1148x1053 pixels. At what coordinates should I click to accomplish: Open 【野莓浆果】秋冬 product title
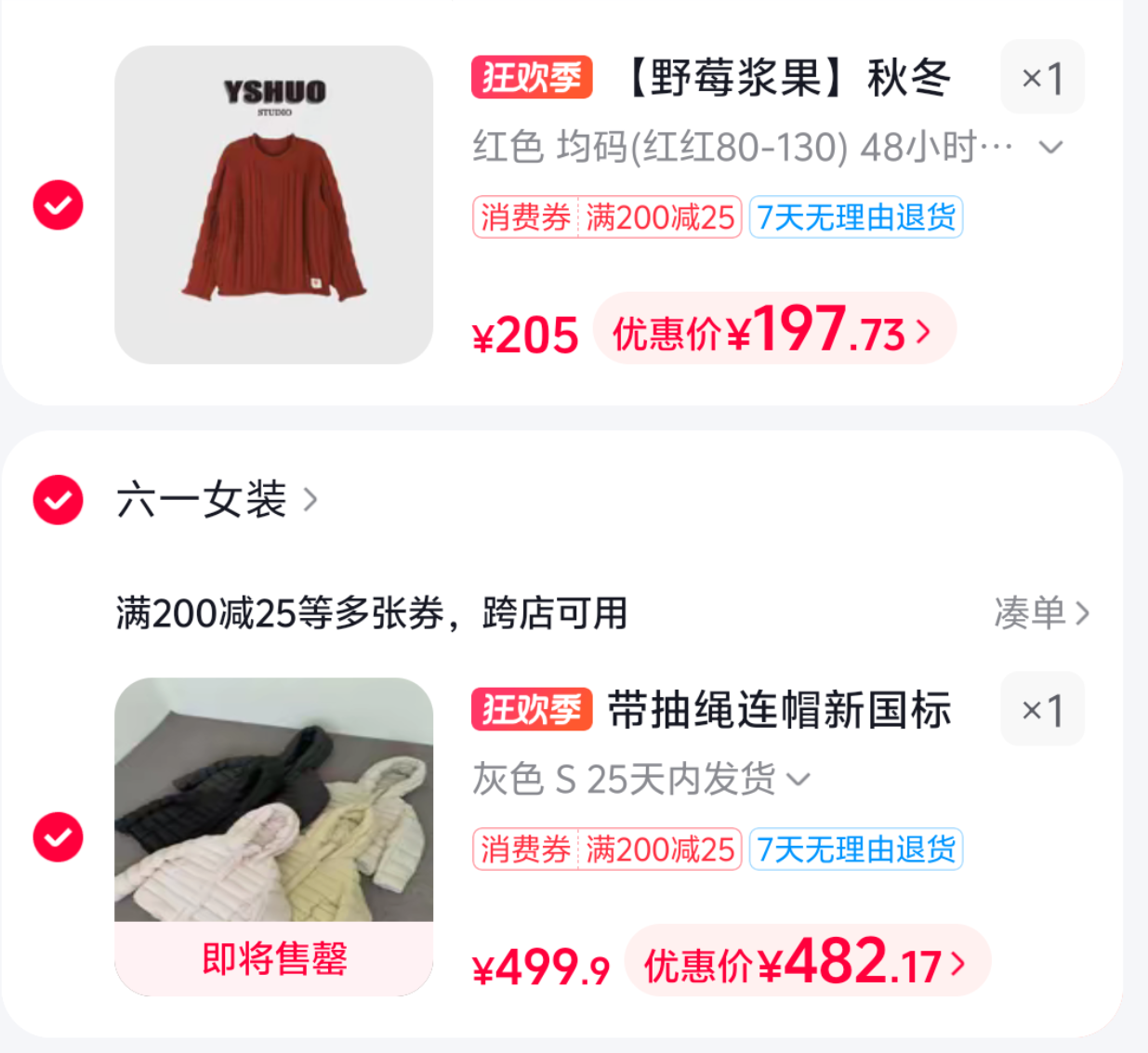pyautogui.click(x=788, y=77)
